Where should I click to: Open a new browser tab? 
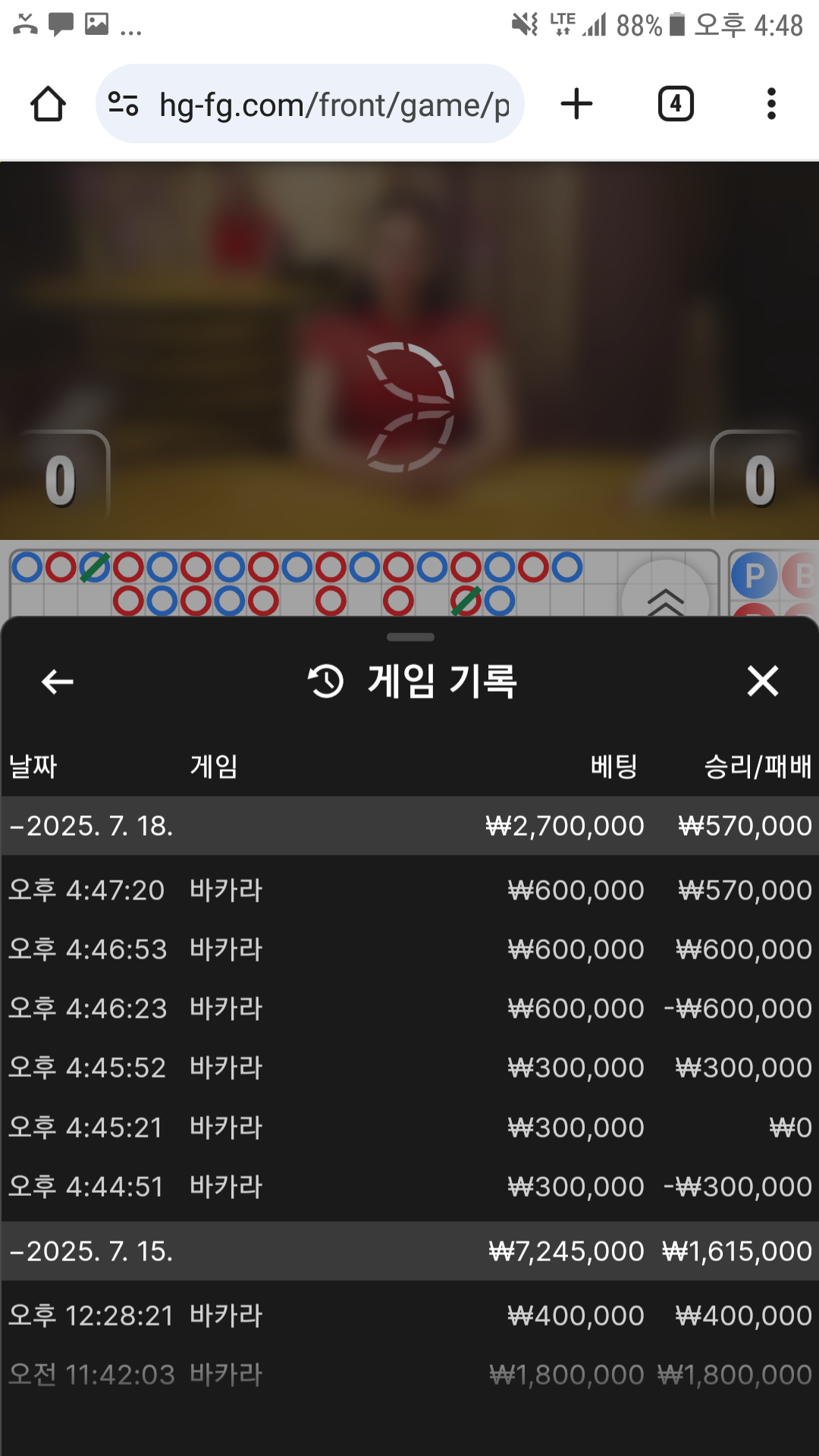pos(576,104)
